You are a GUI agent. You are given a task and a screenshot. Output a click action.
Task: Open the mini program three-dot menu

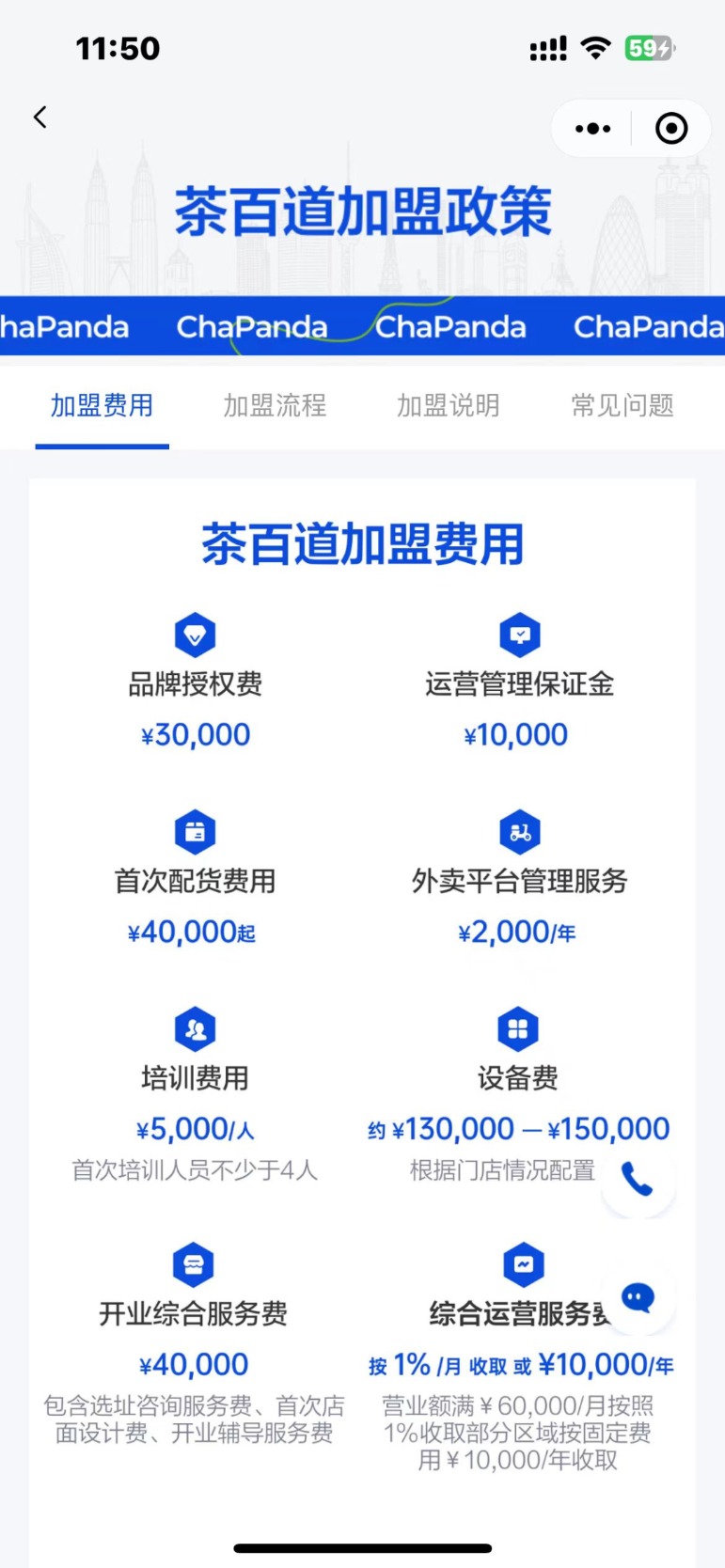(592, 129)
